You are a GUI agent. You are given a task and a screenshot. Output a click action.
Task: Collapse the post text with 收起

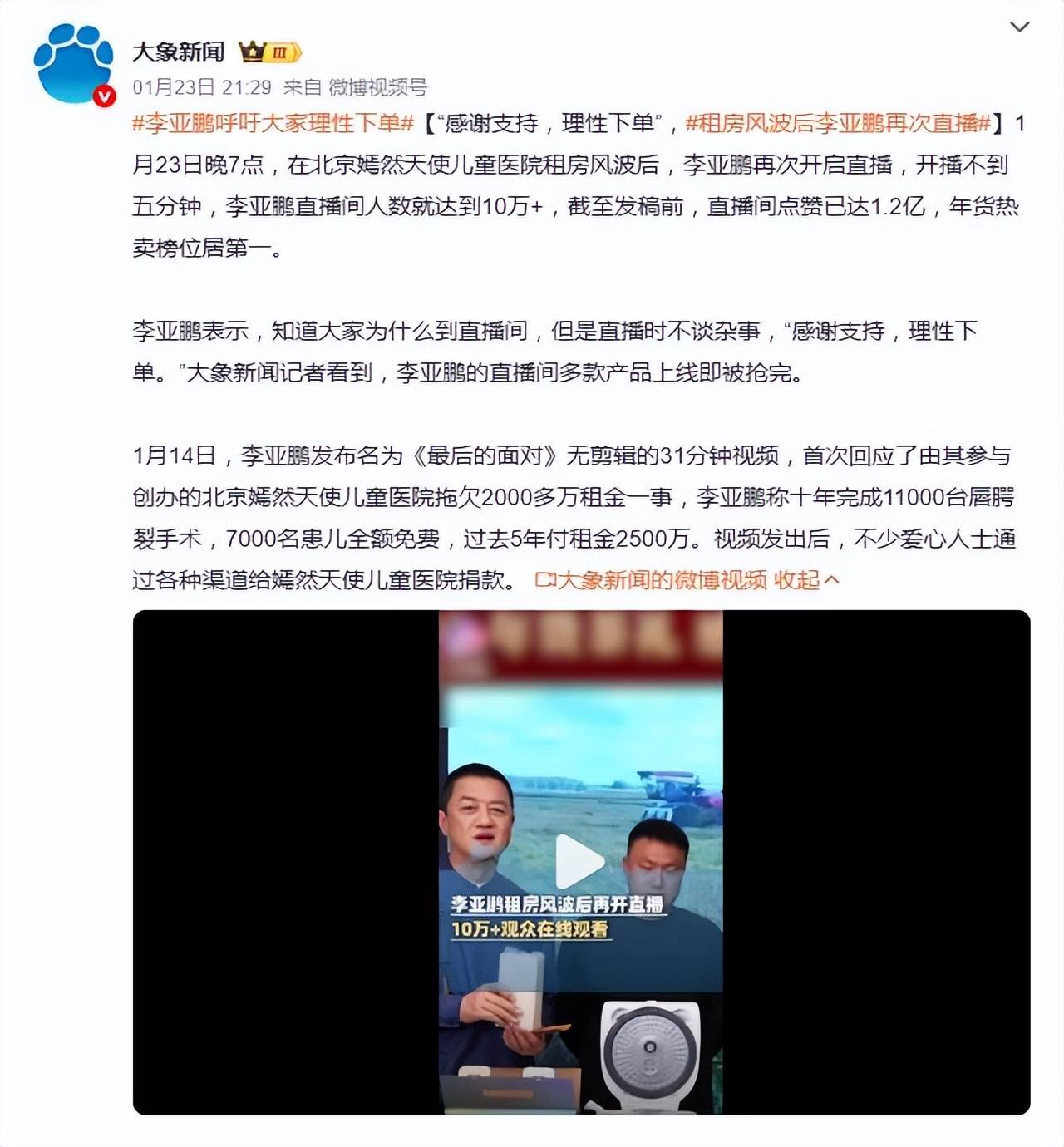(x=806, y=580)
